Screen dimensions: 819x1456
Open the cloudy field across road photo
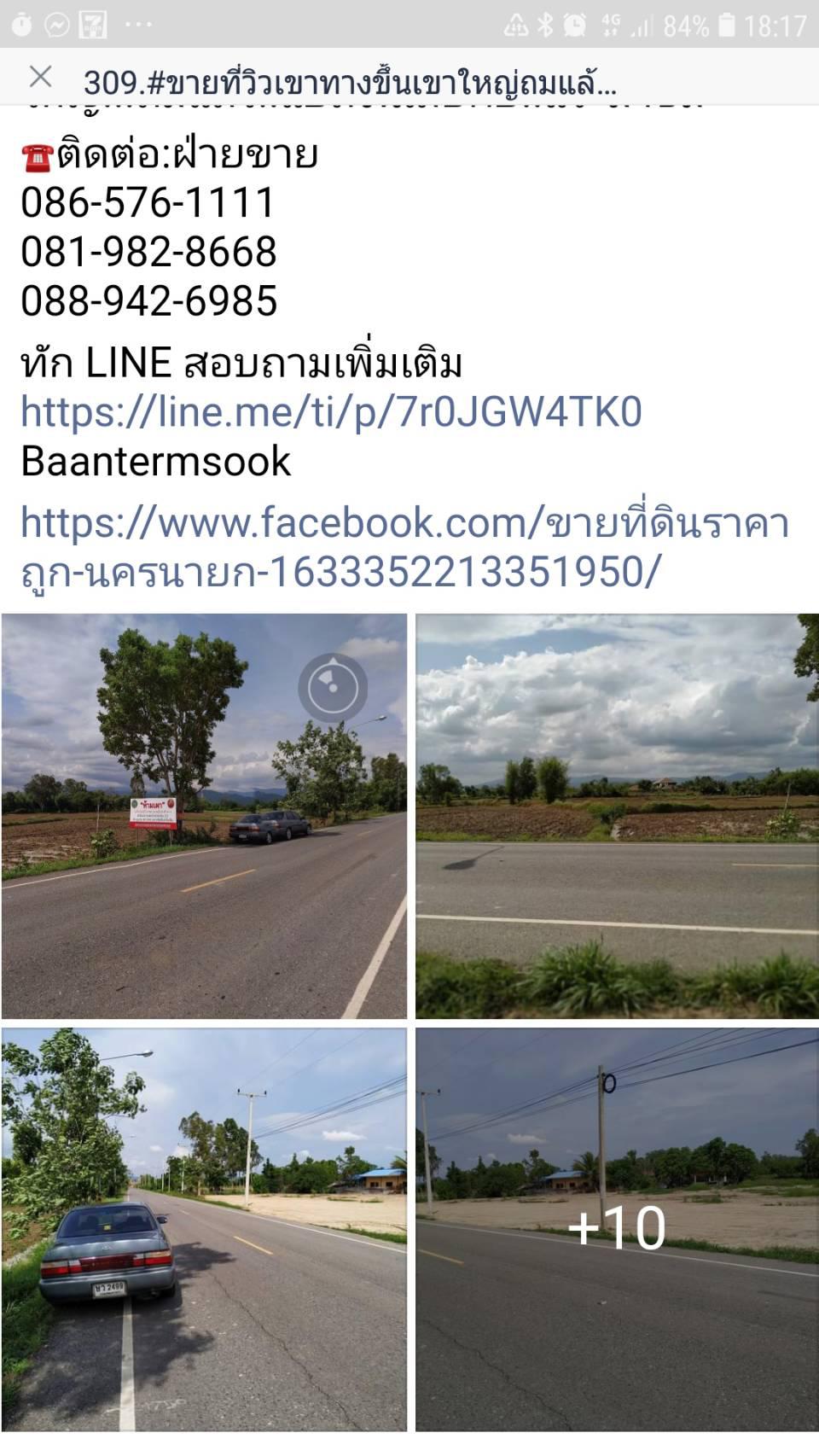(x=617, y=816)
